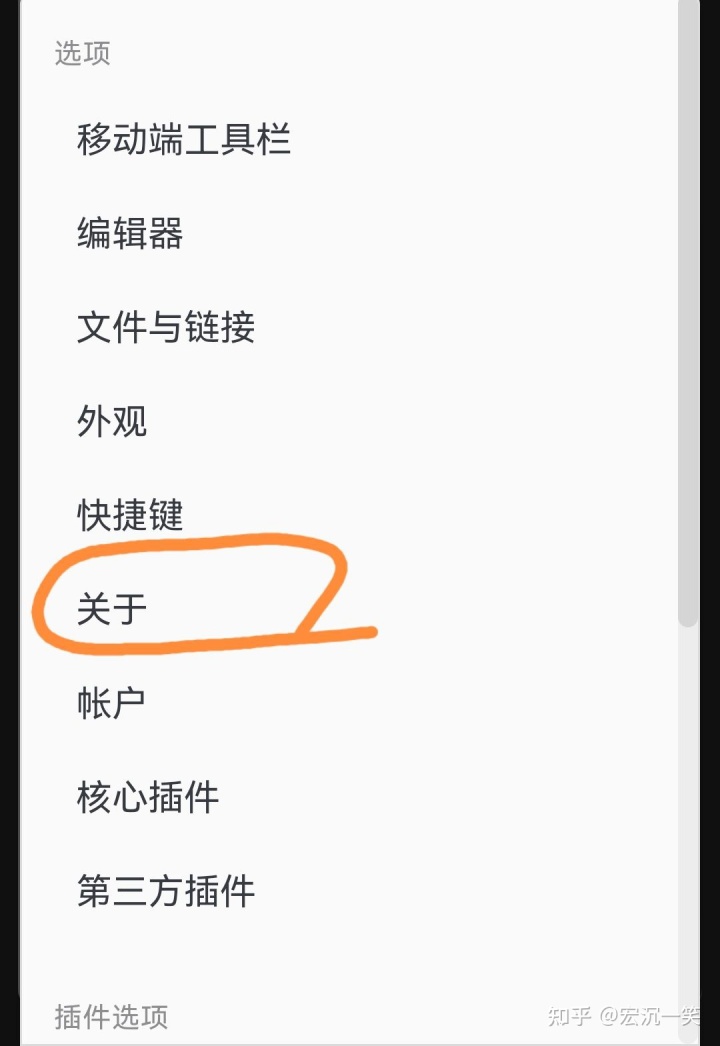720x1046 pixels.
Task: Open 移动端工具栏 settings
Action: [x=183, y=139]
